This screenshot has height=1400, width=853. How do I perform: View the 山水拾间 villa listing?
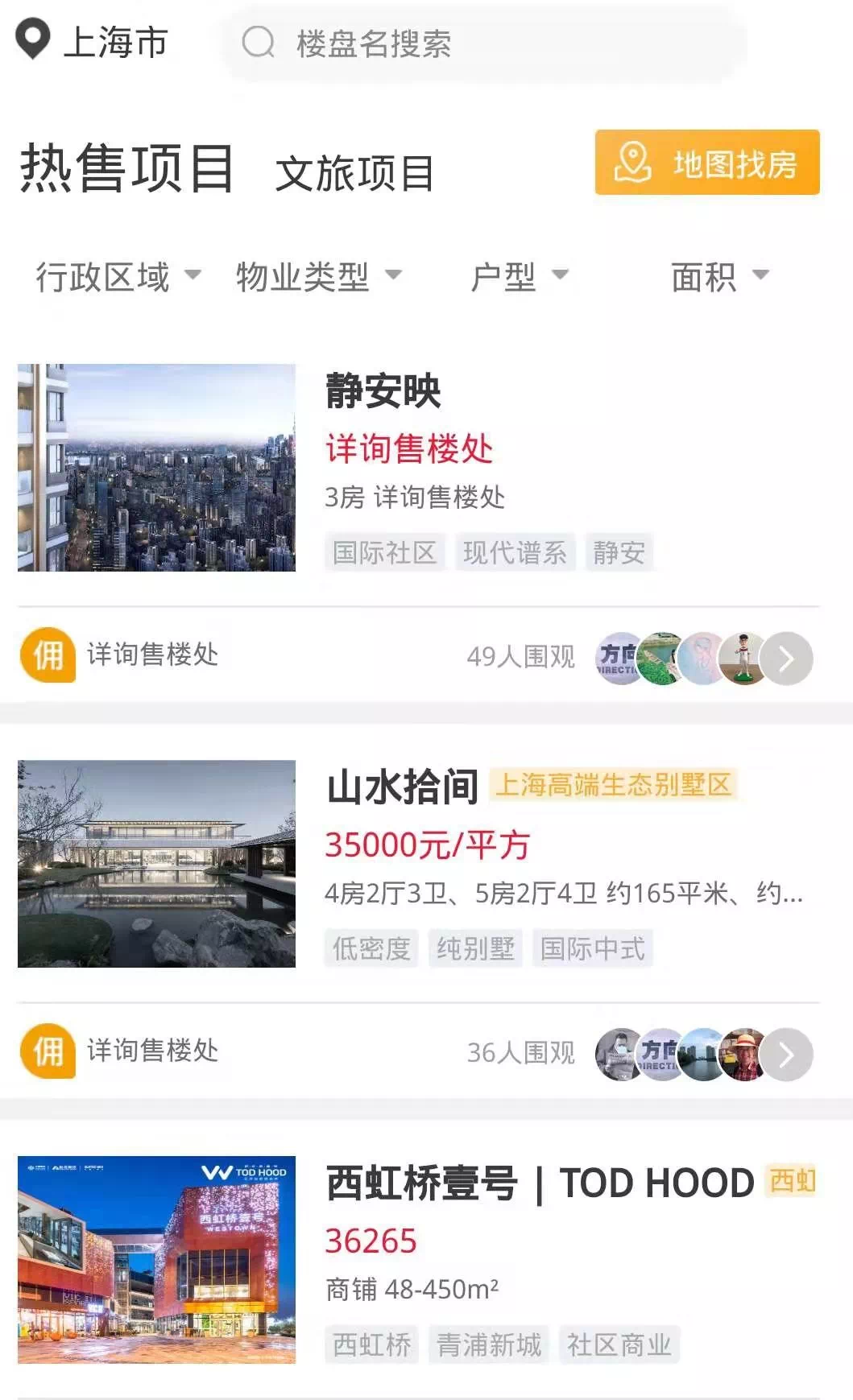click(403, 787)
